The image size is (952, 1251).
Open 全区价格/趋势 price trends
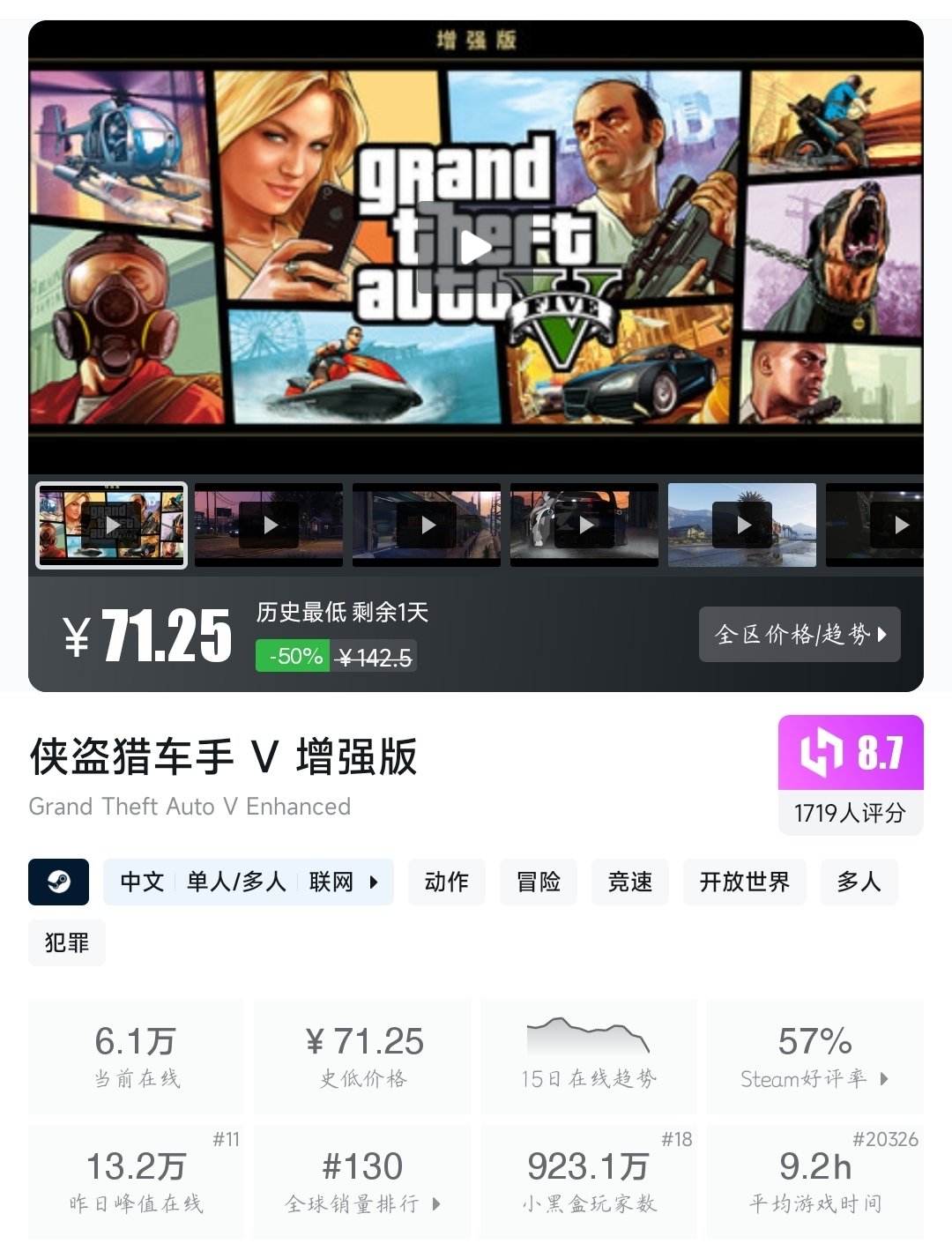tap(800, 634)
